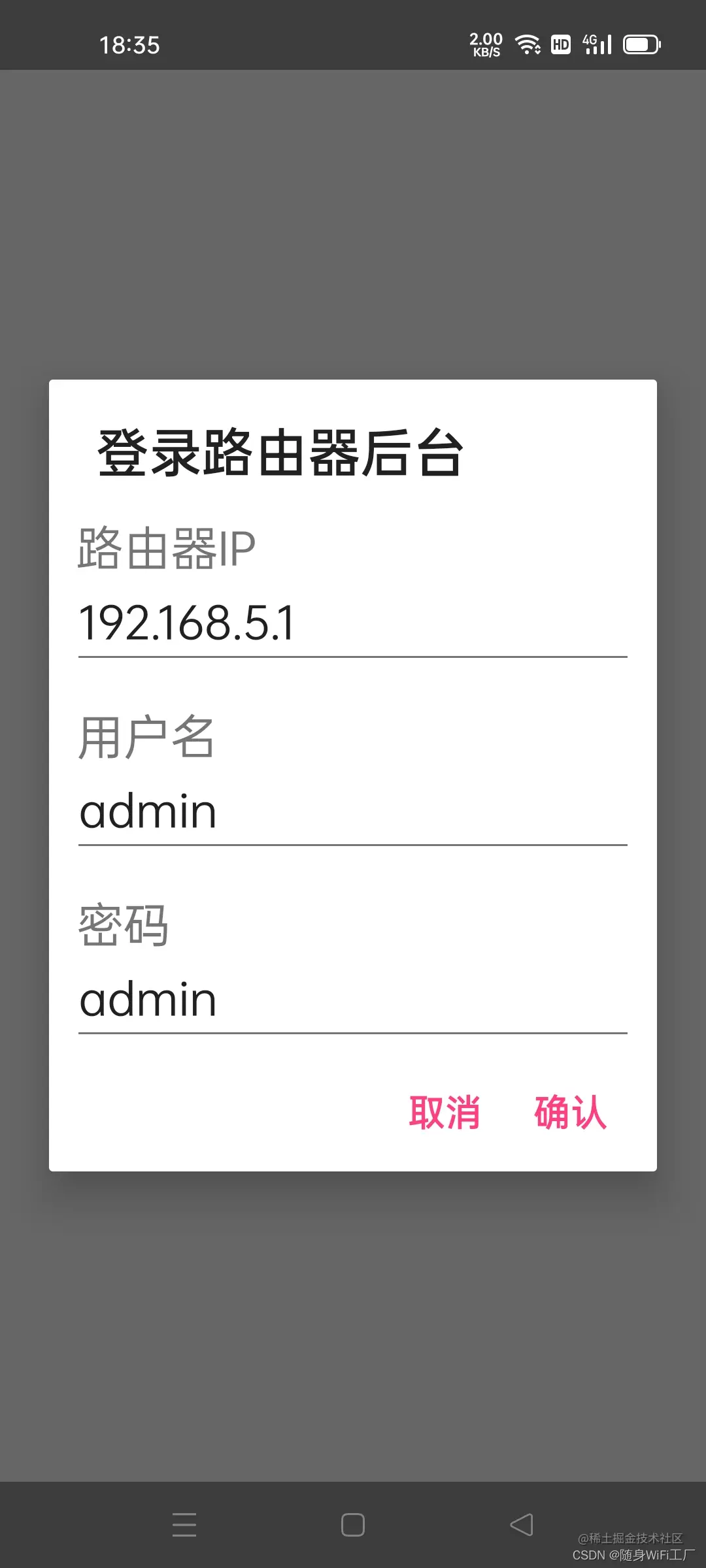The height and width of the screenshot is (1568, 706).
Task: Tap the HD (VoLTE) indicator icon
Action: [x=560, y=44]
